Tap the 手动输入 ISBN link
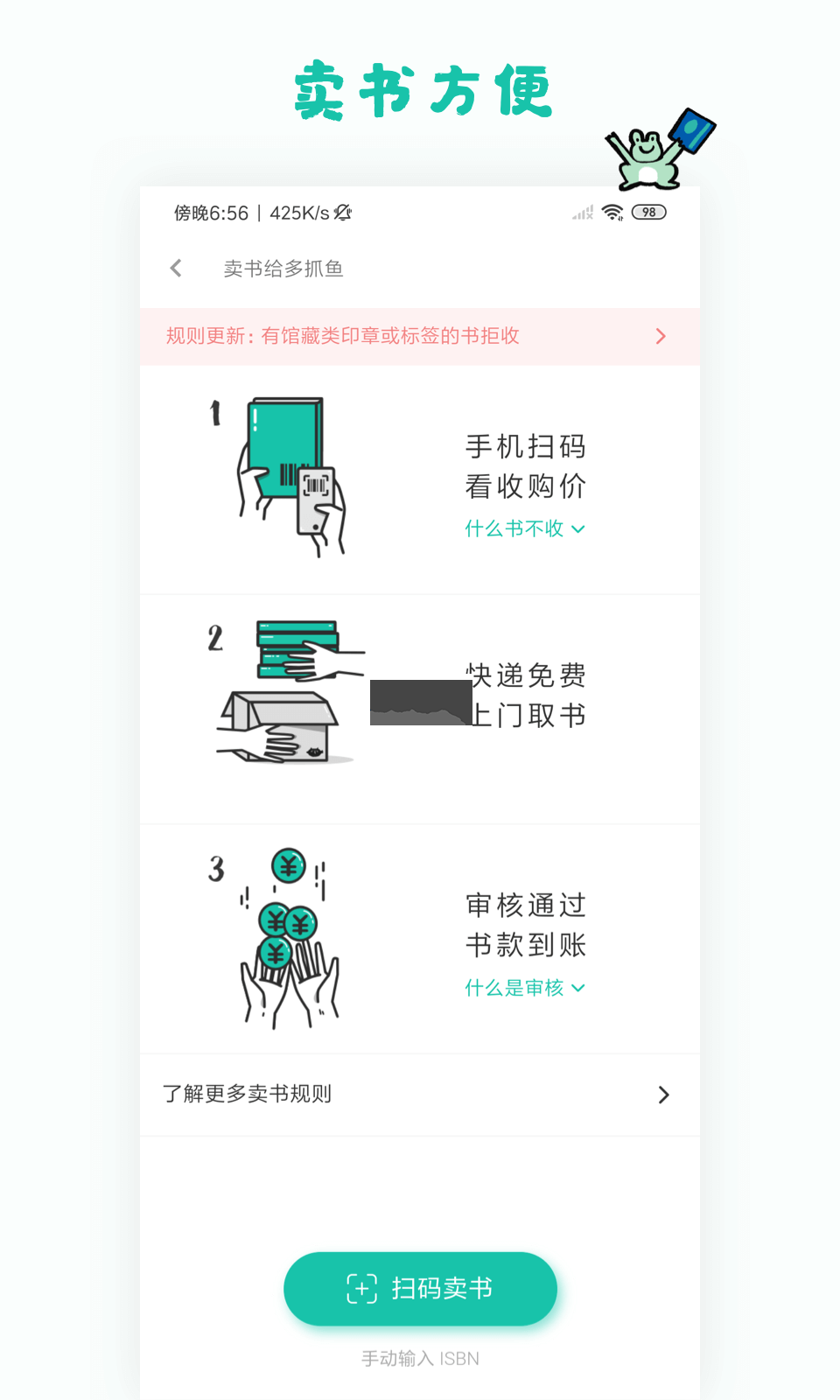 tap(420, 1358)
